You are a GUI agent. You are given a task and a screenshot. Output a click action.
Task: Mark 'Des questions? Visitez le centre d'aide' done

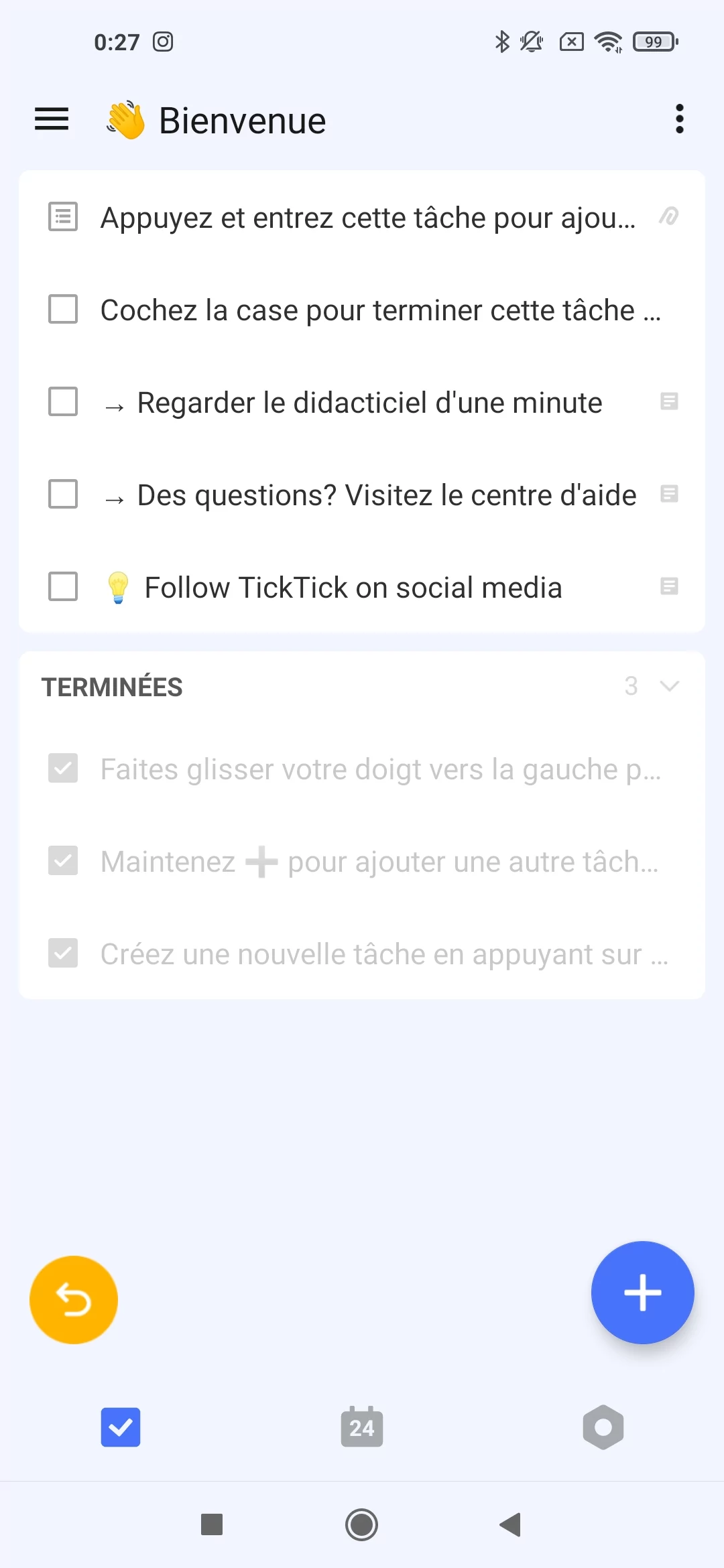[x=63, y=495]
